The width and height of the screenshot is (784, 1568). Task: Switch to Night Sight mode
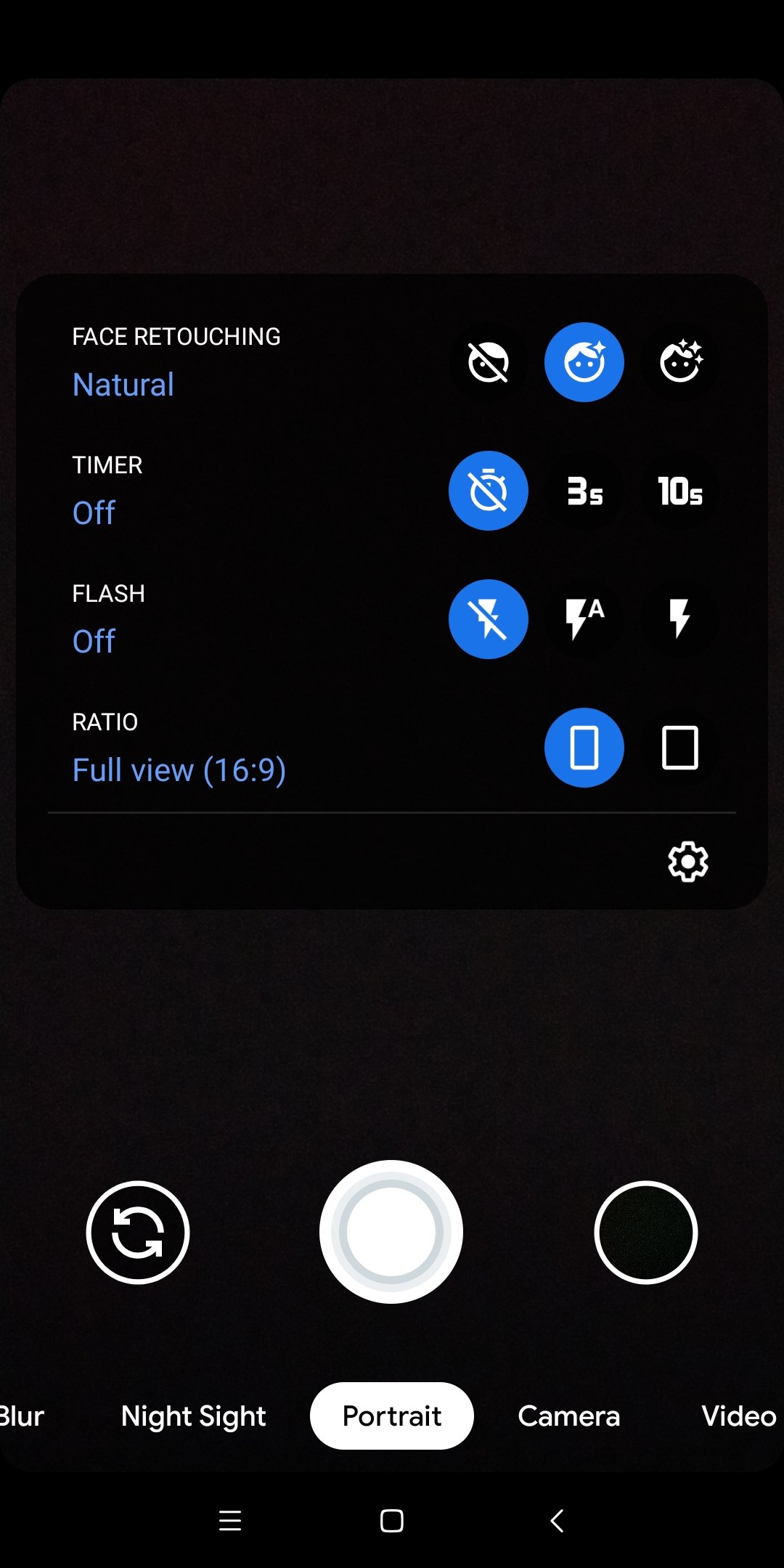point(194,1416)
